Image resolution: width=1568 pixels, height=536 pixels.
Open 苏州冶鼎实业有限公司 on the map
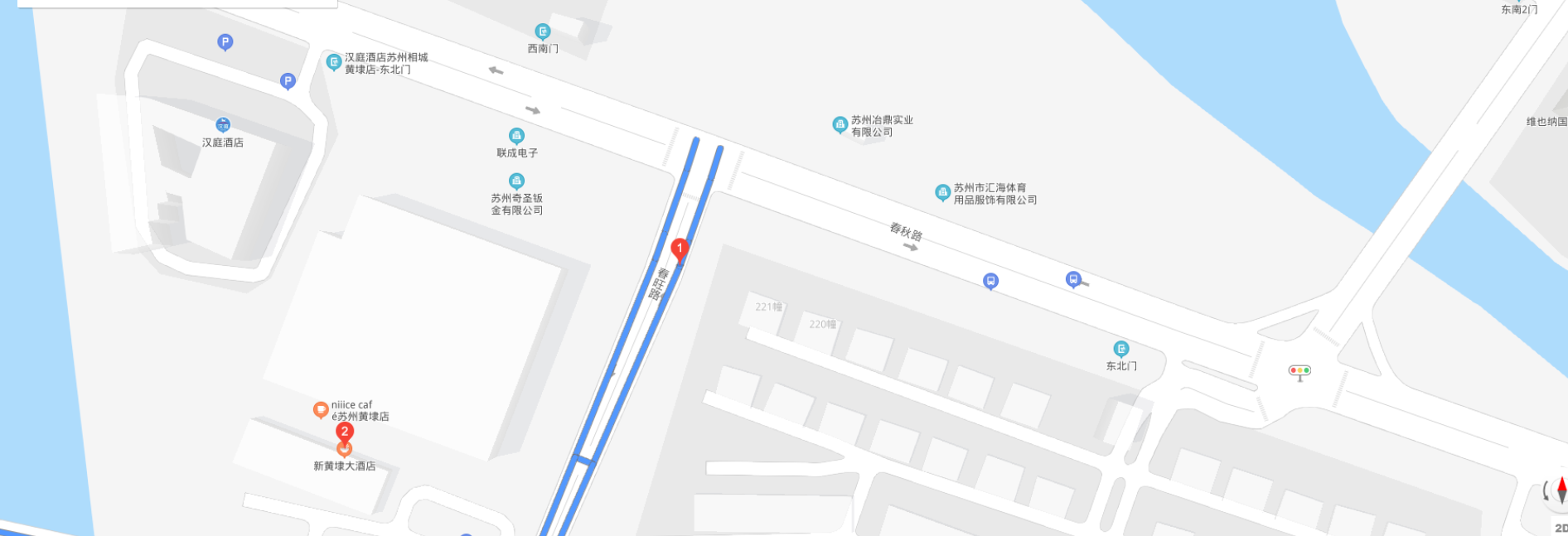[x=840, y=125]
